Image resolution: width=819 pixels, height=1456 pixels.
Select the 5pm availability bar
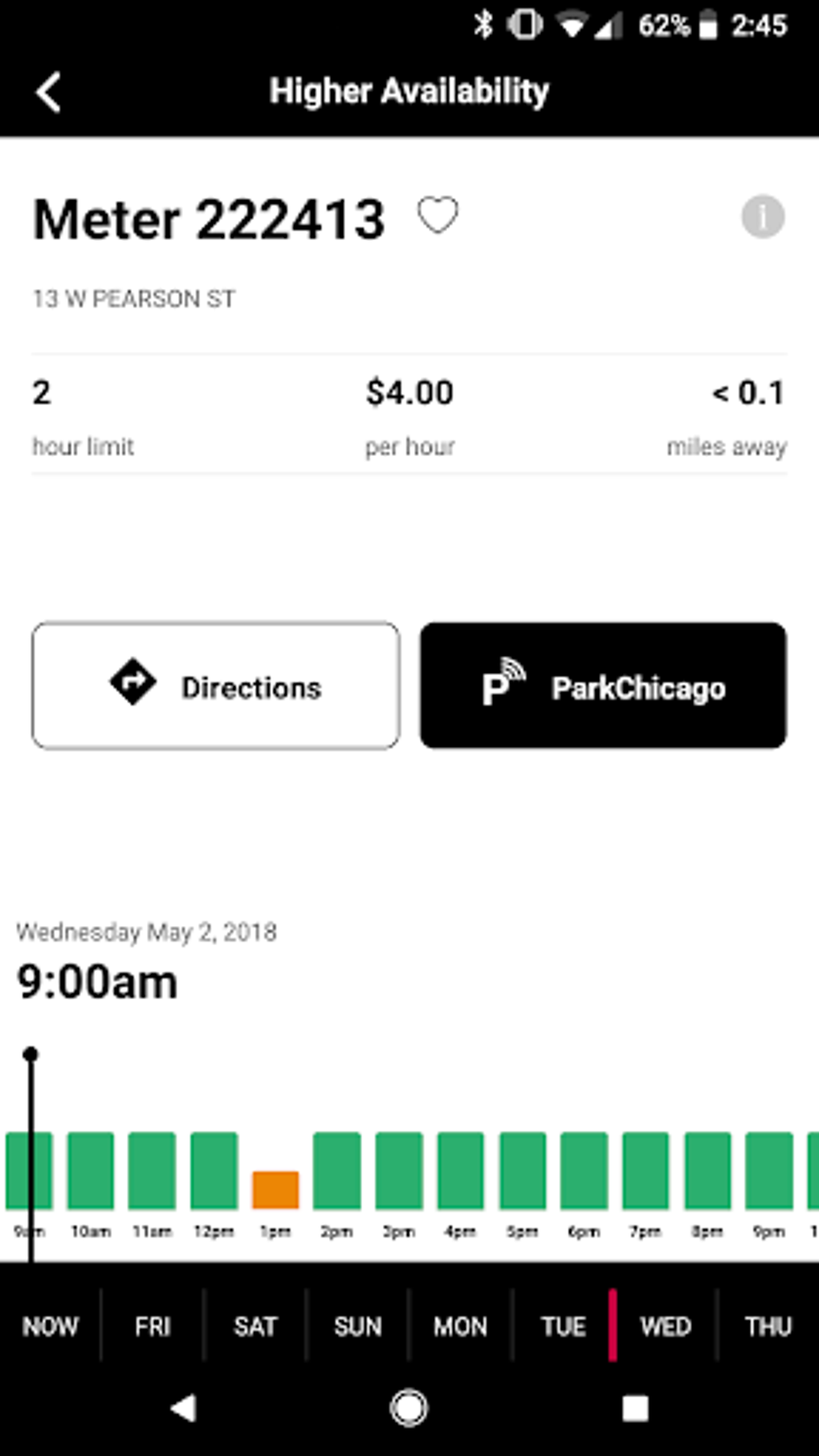click(x=523, y=1170)
